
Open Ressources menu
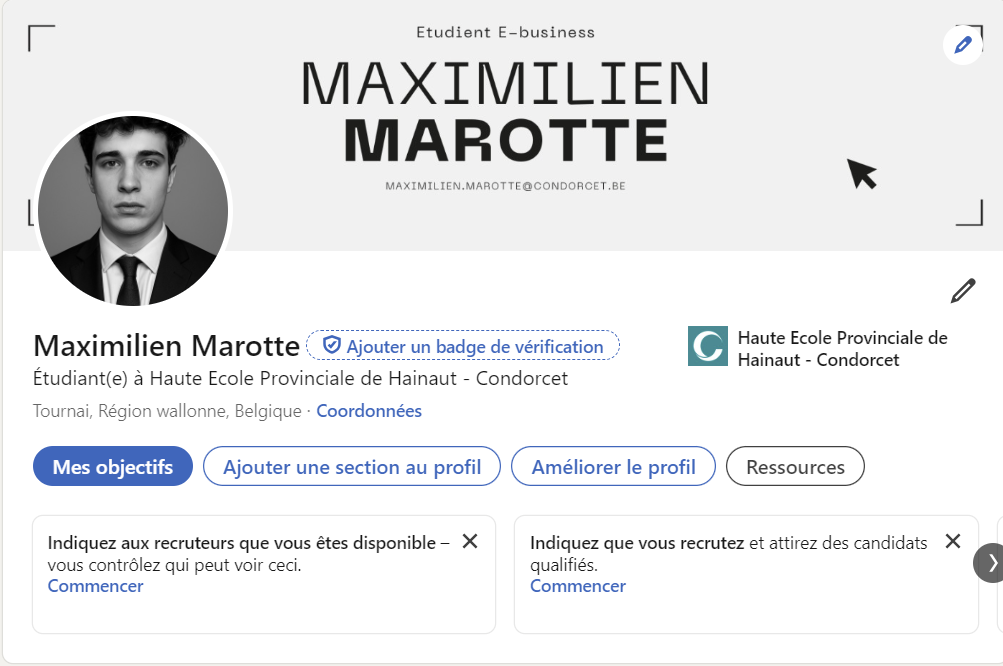(x=795, y=467)
